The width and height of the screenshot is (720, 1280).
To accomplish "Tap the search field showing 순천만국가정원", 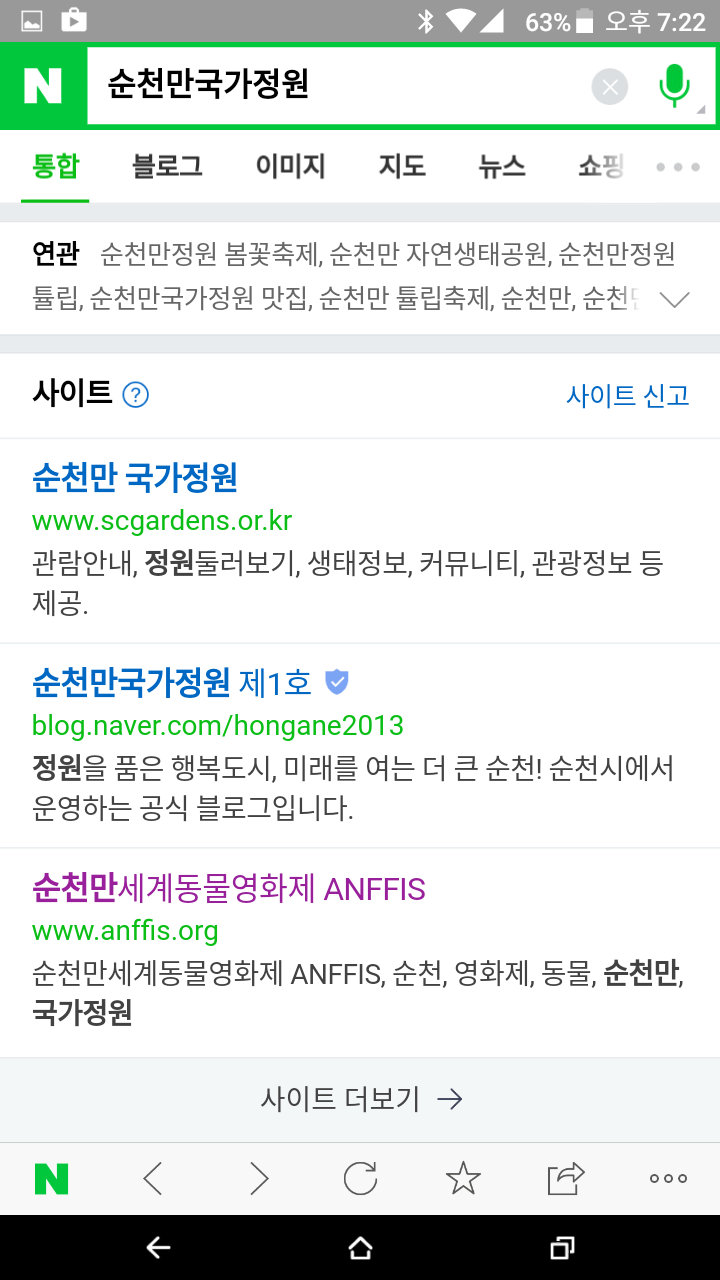I will (x=339, y=86).
